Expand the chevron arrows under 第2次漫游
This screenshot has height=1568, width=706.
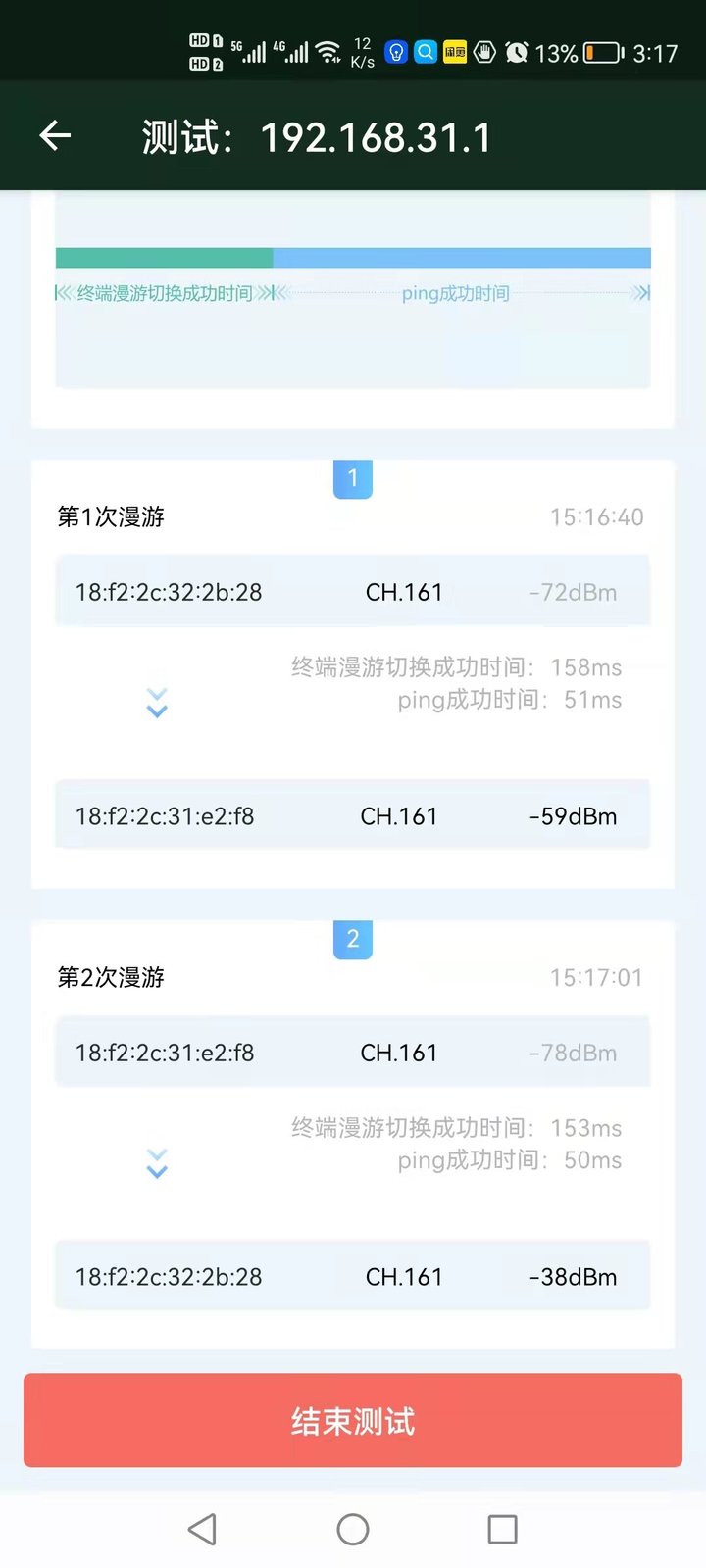tap(157, 1161)
